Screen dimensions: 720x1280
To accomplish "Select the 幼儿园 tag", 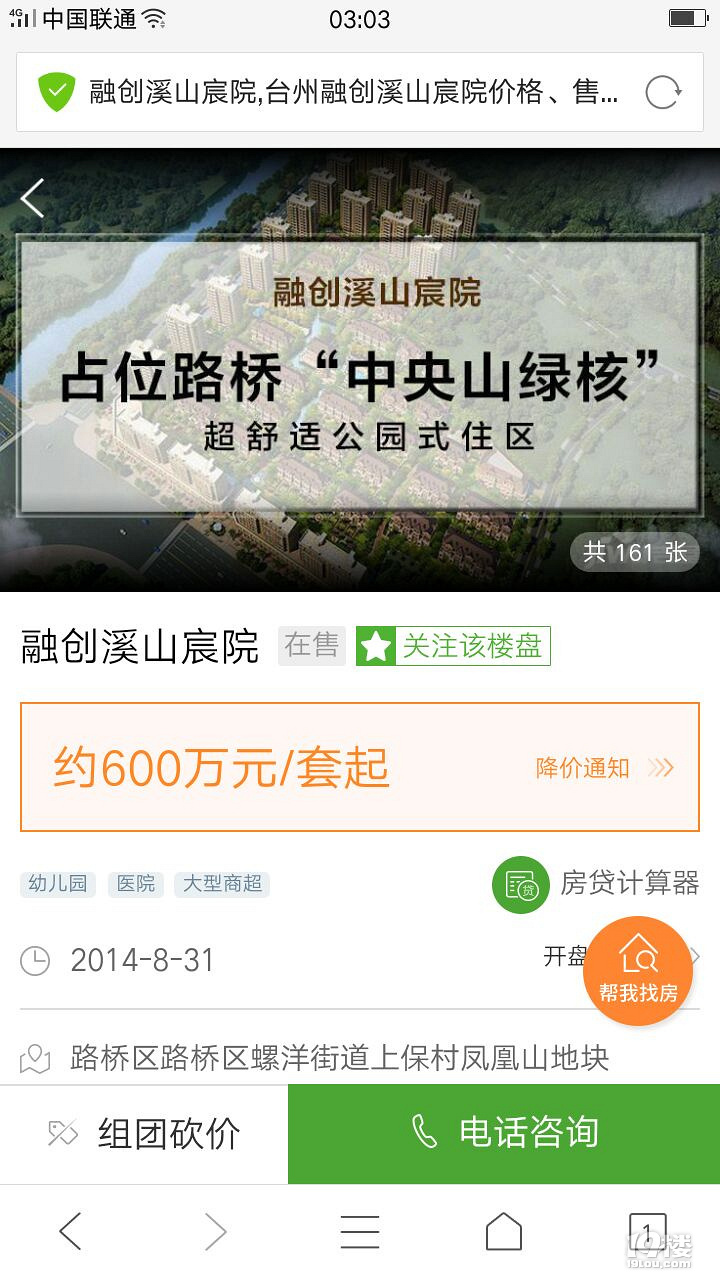I will 57,884.
